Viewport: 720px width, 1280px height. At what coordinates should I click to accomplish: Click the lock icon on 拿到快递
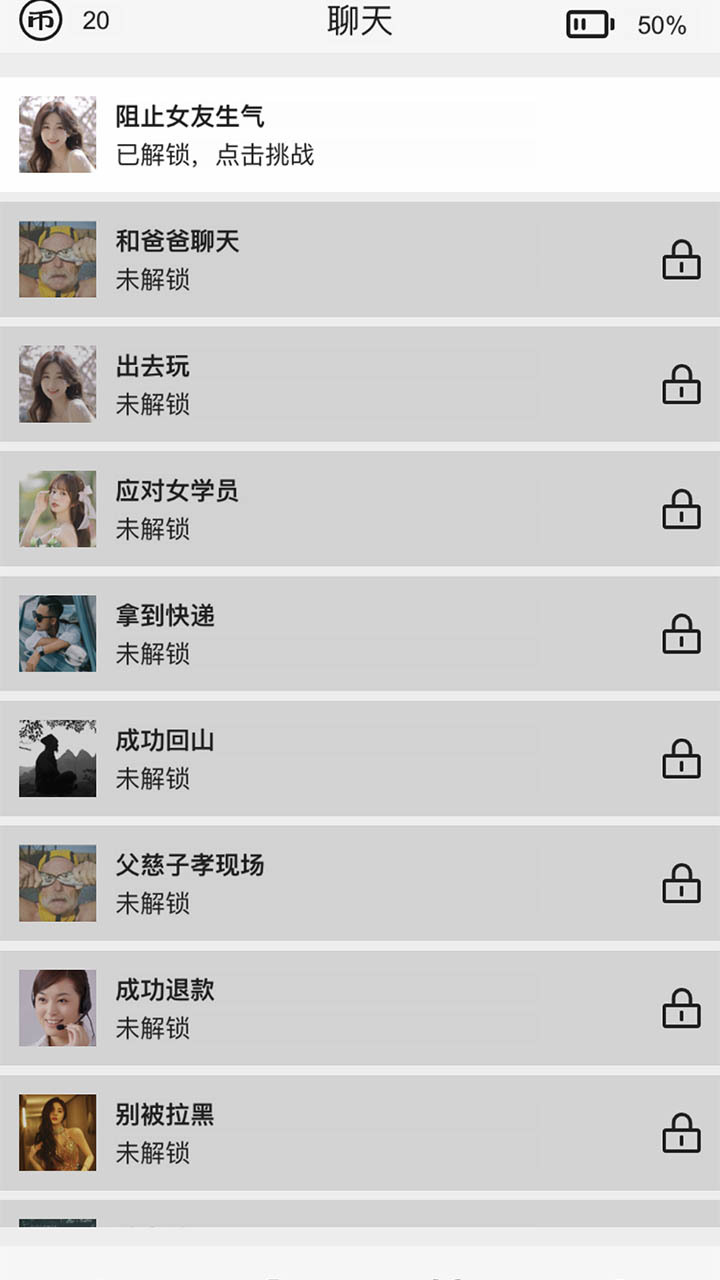680,635
